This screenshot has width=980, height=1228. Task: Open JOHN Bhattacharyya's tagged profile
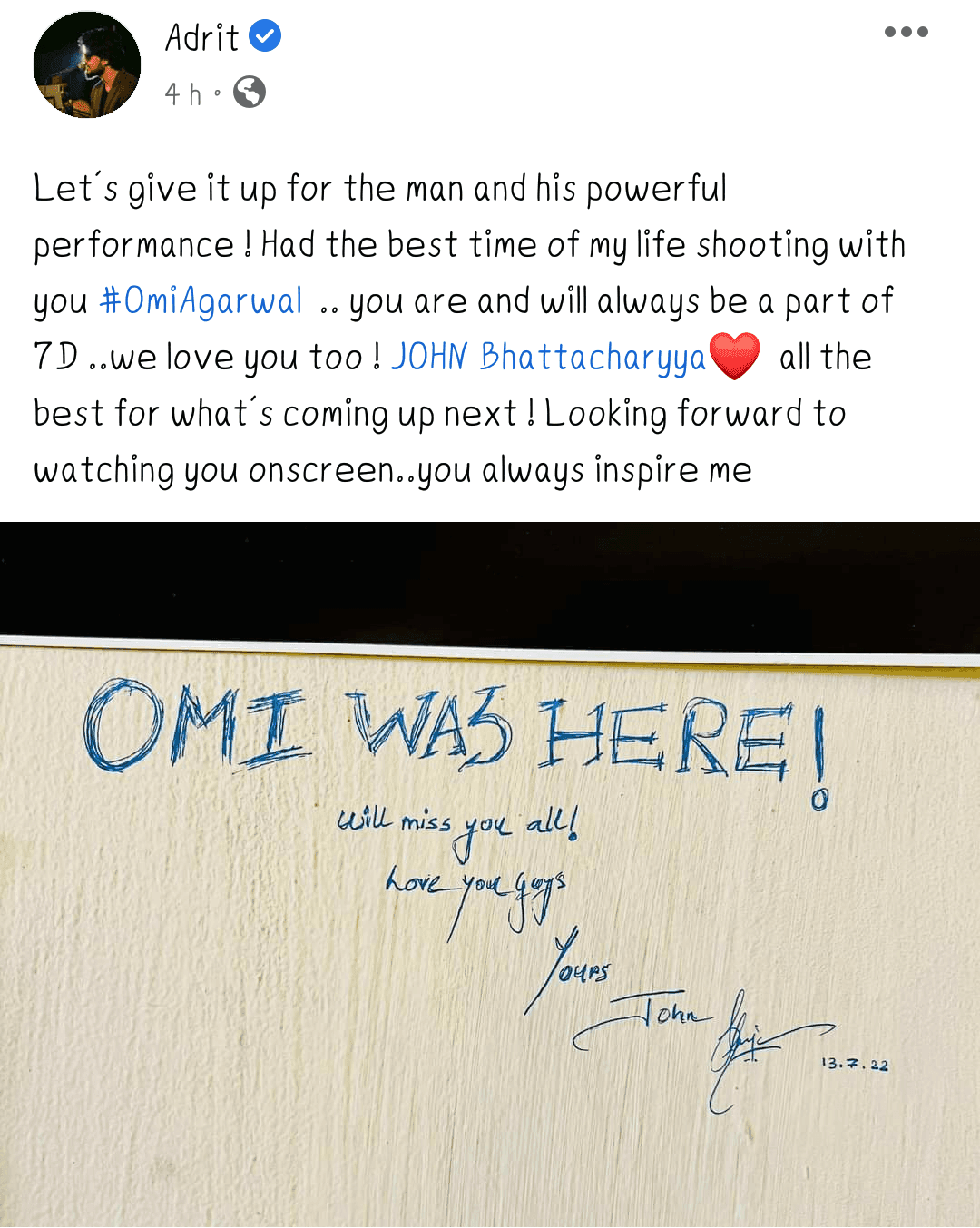548,358
